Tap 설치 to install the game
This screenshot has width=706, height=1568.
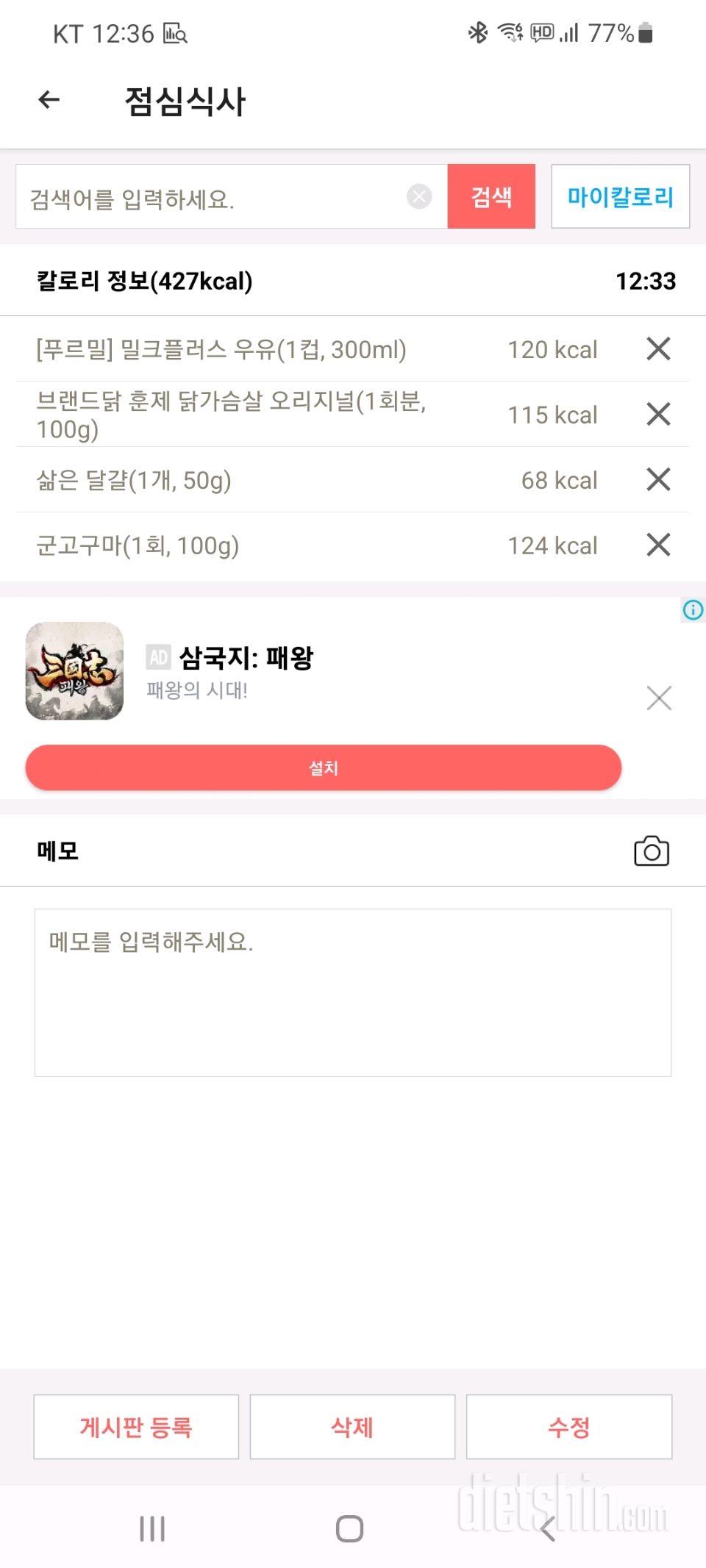pos(324,768)
